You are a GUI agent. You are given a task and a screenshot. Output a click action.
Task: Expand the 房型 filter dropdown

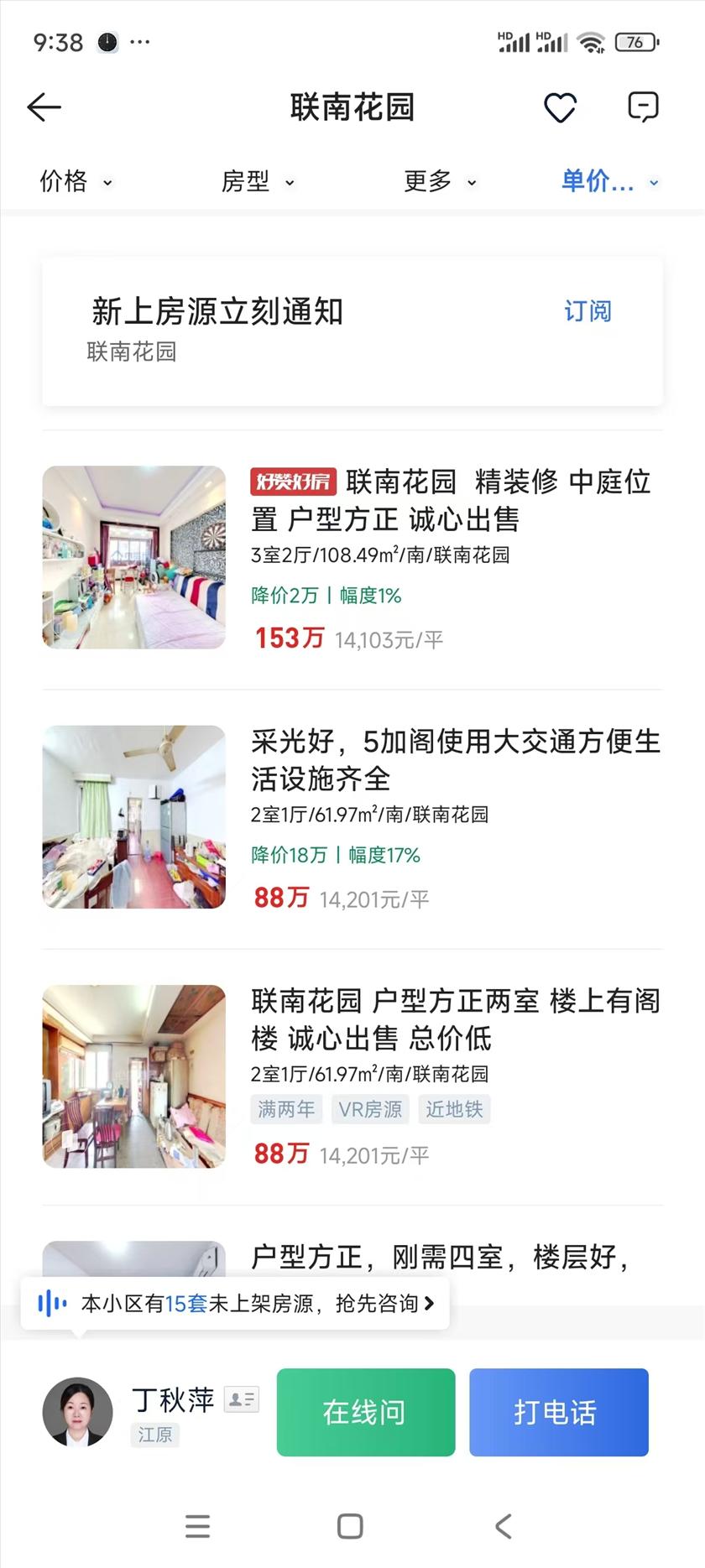pyautogui.click(x=257, y=181)
